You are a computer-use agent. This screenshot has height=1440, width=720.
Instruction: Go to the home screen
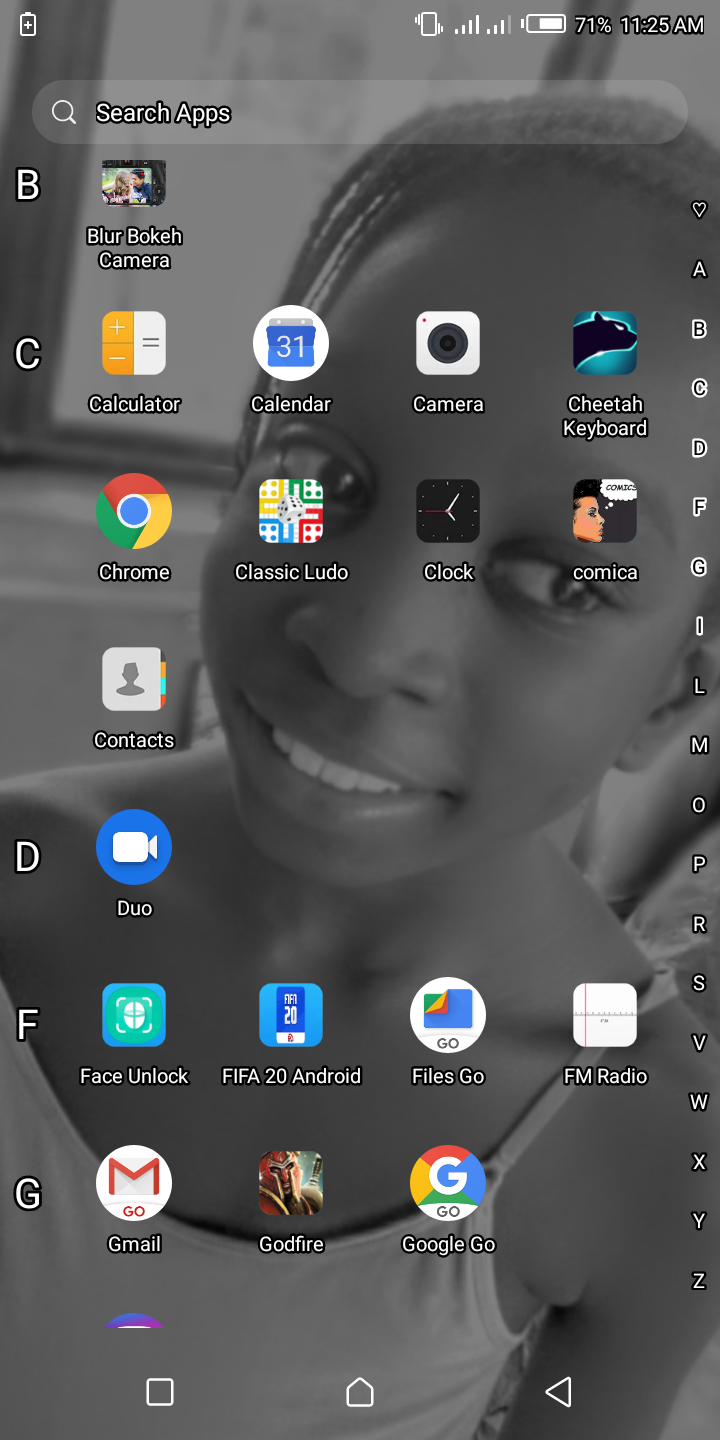pyautogui.click(x=360, y=1392)
